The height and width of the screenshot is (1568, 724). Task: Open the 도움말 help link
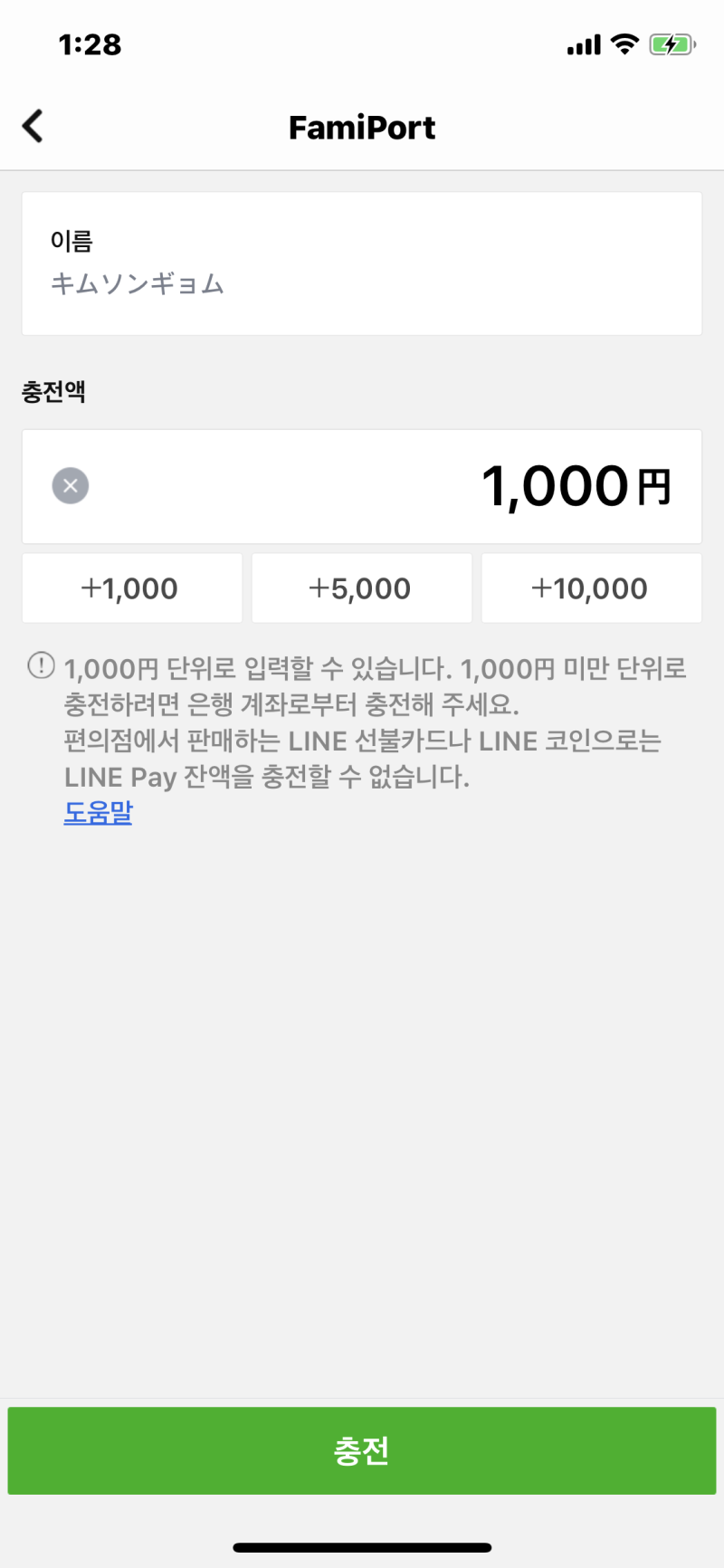[98, 813]
